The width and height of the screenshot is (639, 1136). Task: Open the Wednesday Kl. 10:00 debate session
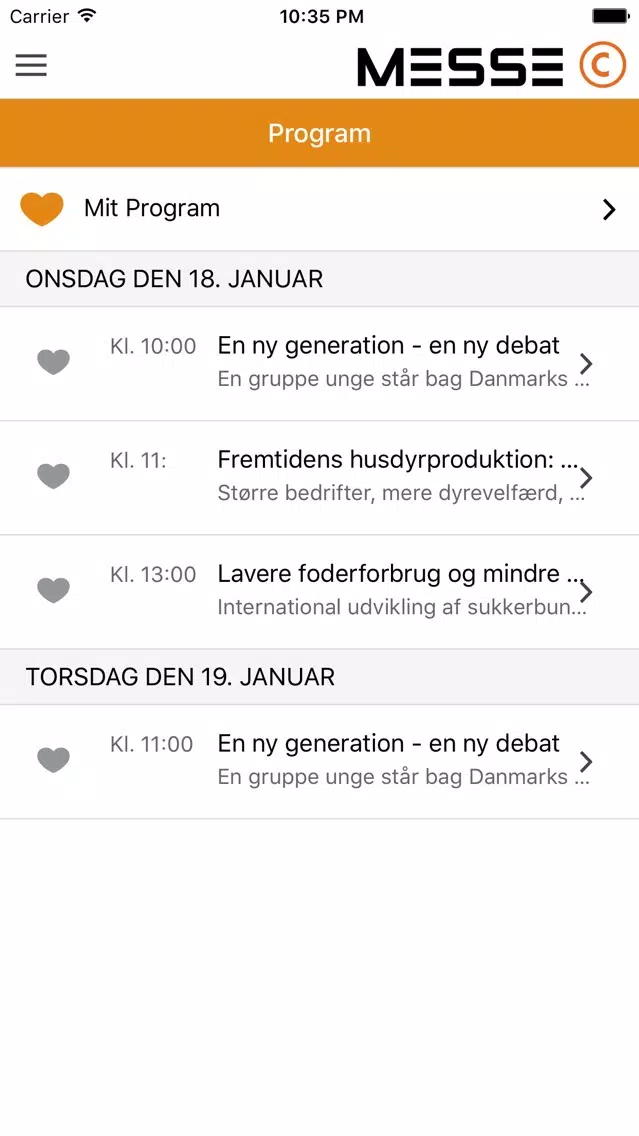point(320,363)
